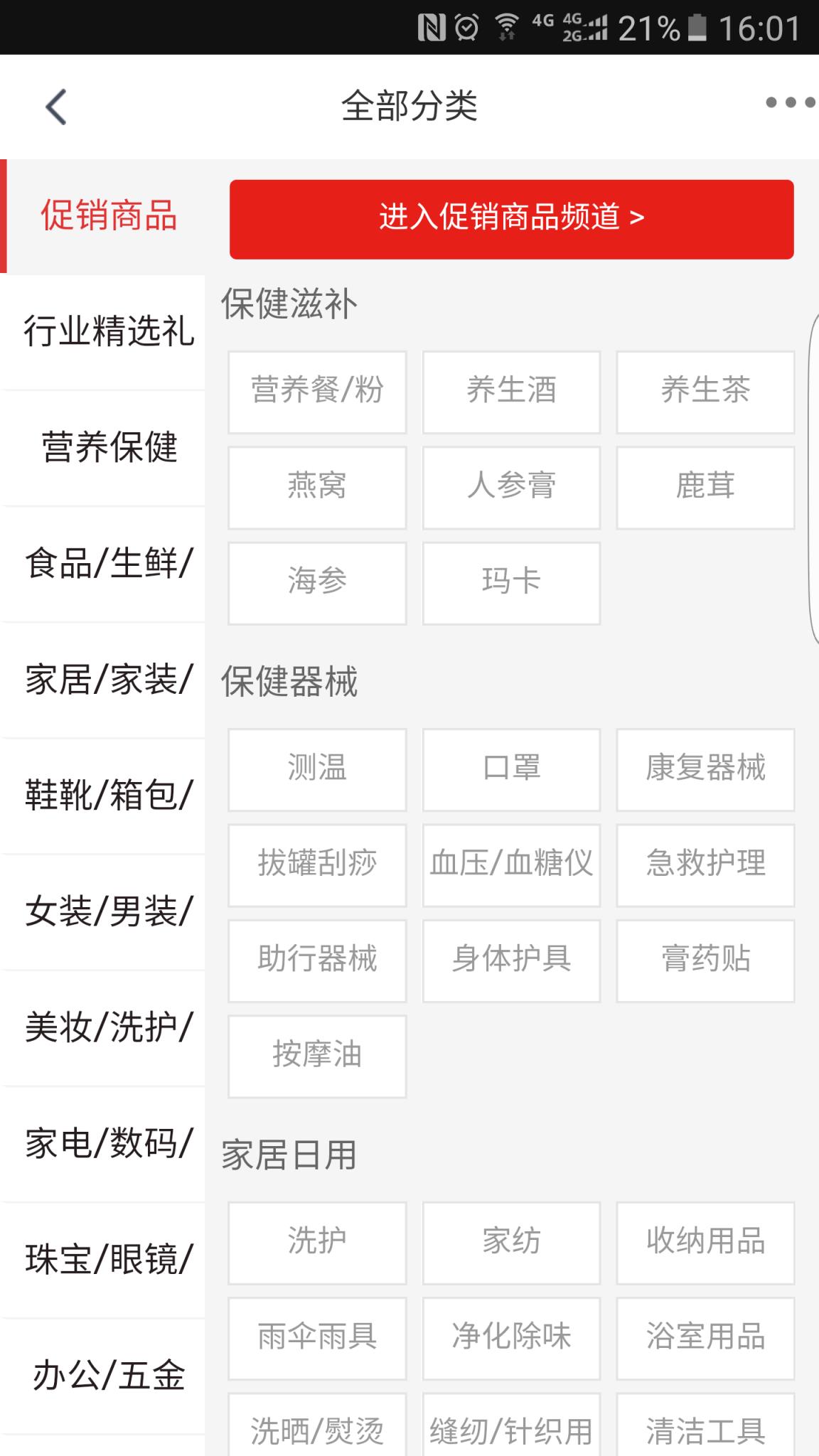Click the scrollbar on the right edge
The height and width of the screenshot is (1456, 819).
pyautogui.click(x=815, y=476)
